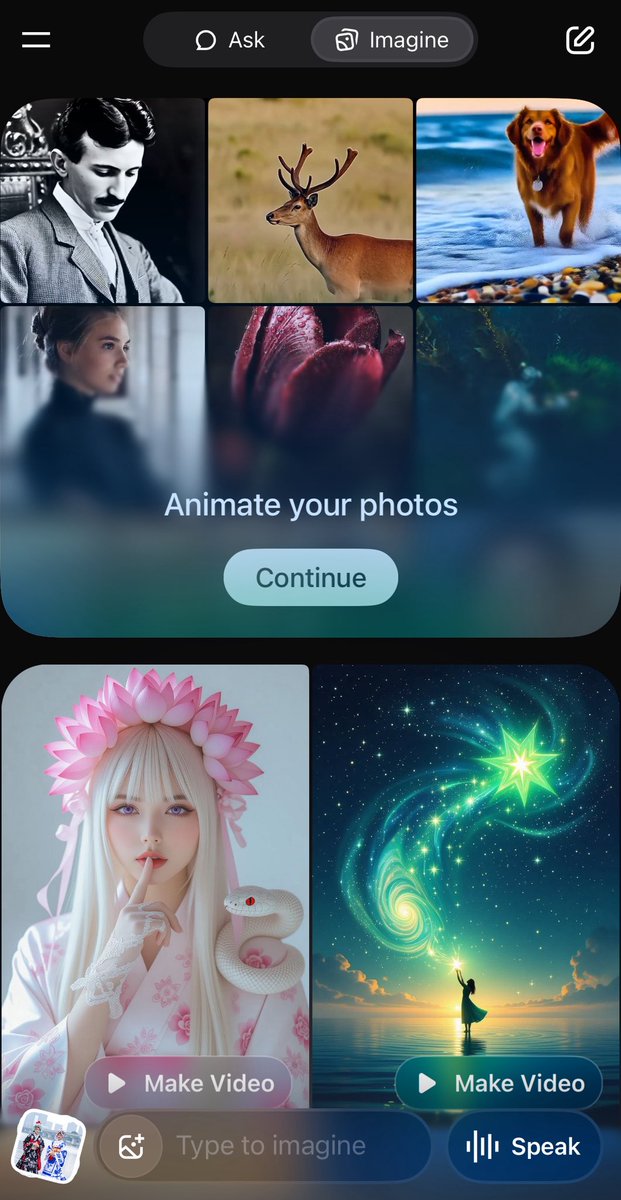This screenshot has height=1200, width=621.
Task: Open the hamburger menu
Action: click(x=36, y=40)
